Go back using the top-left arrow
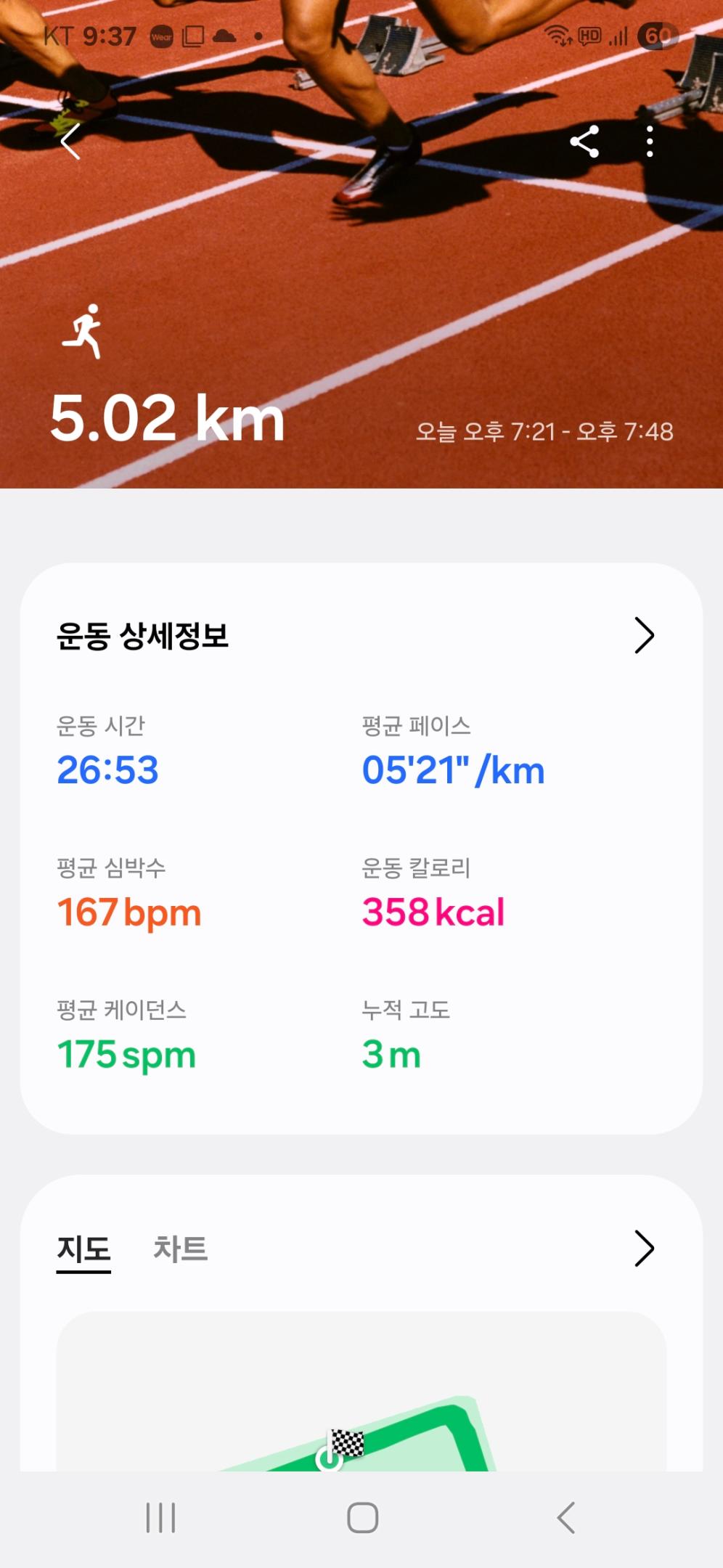 point(70,142)
